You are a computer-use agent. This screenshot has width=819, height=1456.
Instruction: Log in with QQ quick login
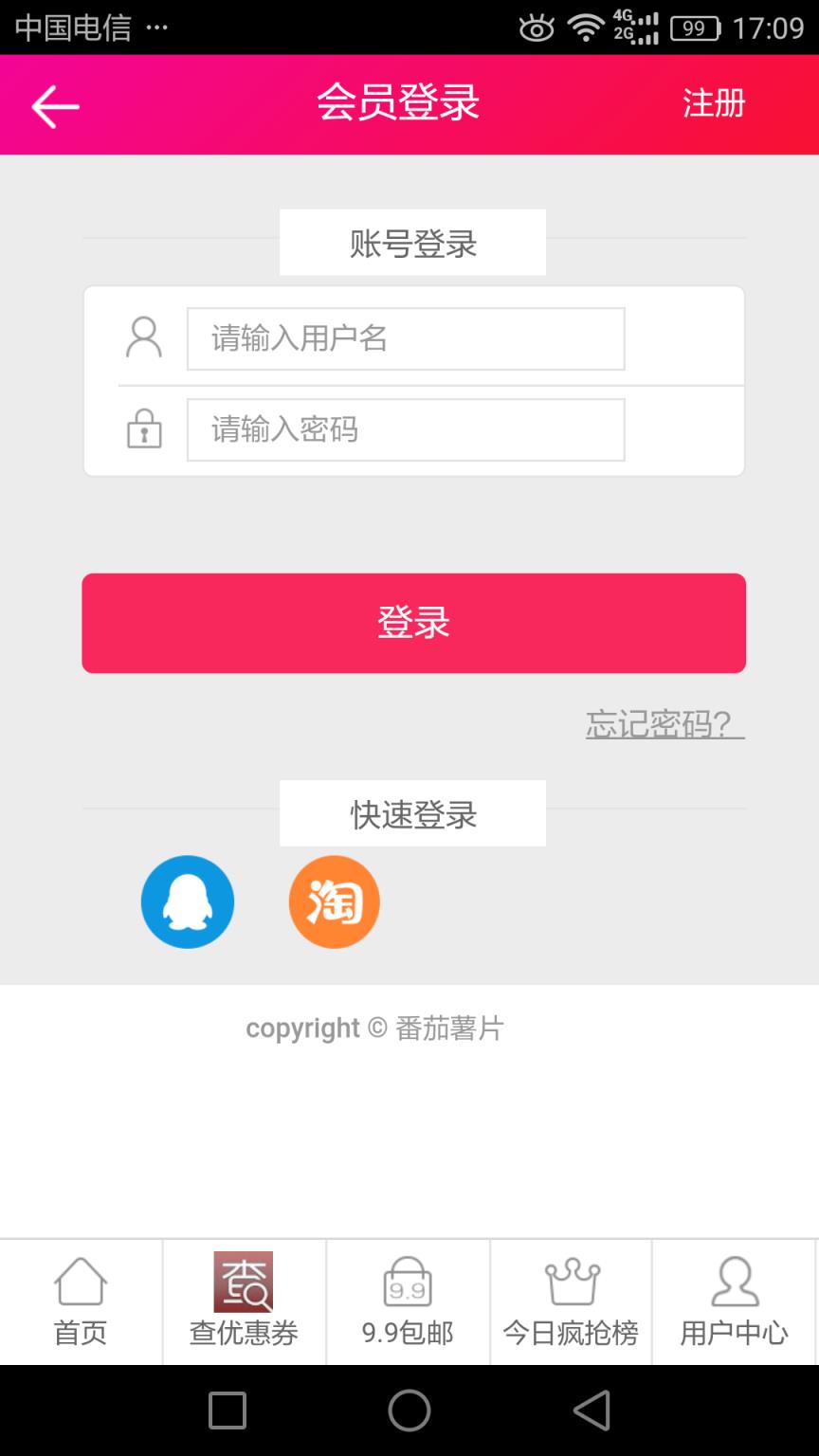point(187,901)
